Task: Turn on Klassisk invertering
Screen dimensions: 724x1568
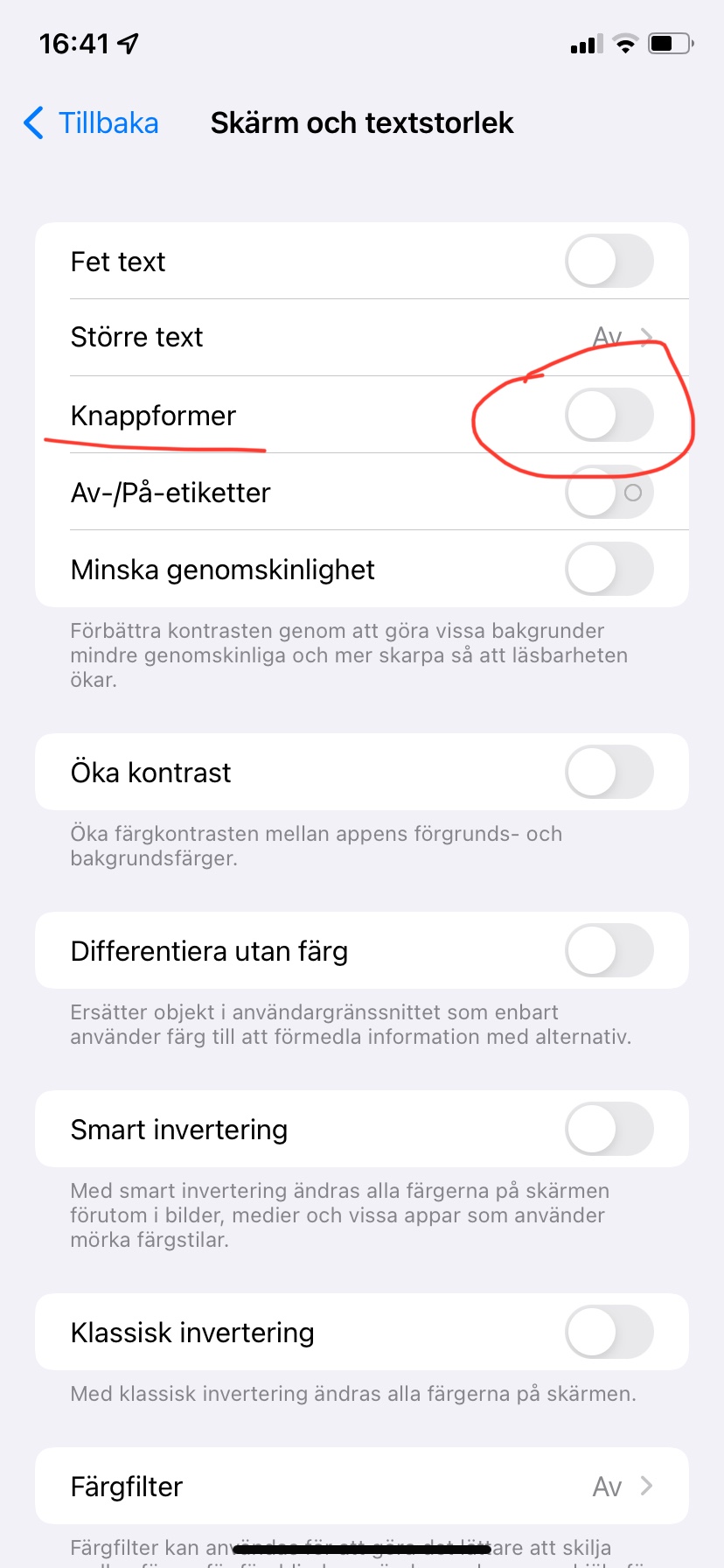Action: point(609,1332)
